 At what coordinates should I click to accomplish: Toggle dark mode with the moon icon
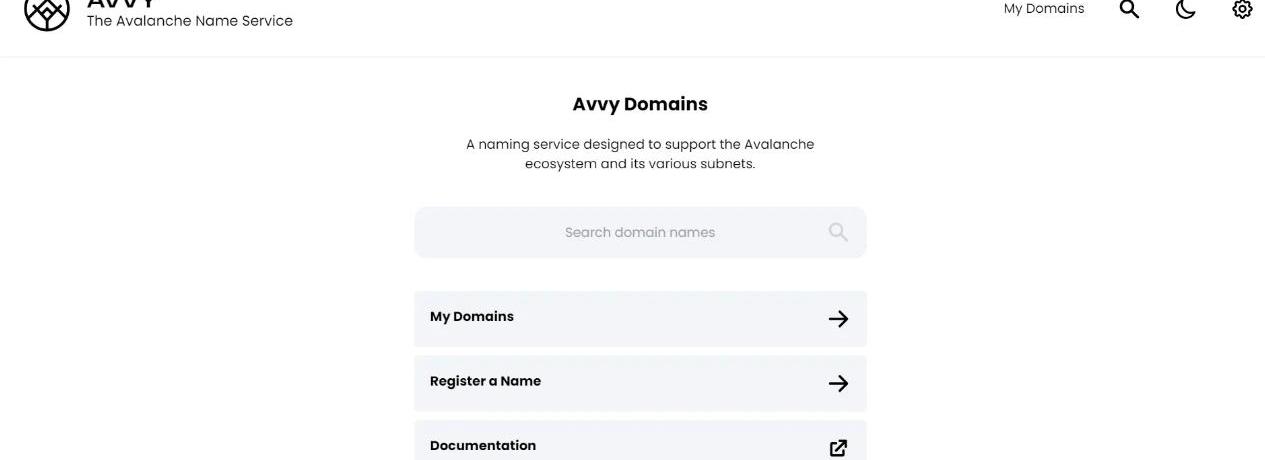click(1185, 10)
